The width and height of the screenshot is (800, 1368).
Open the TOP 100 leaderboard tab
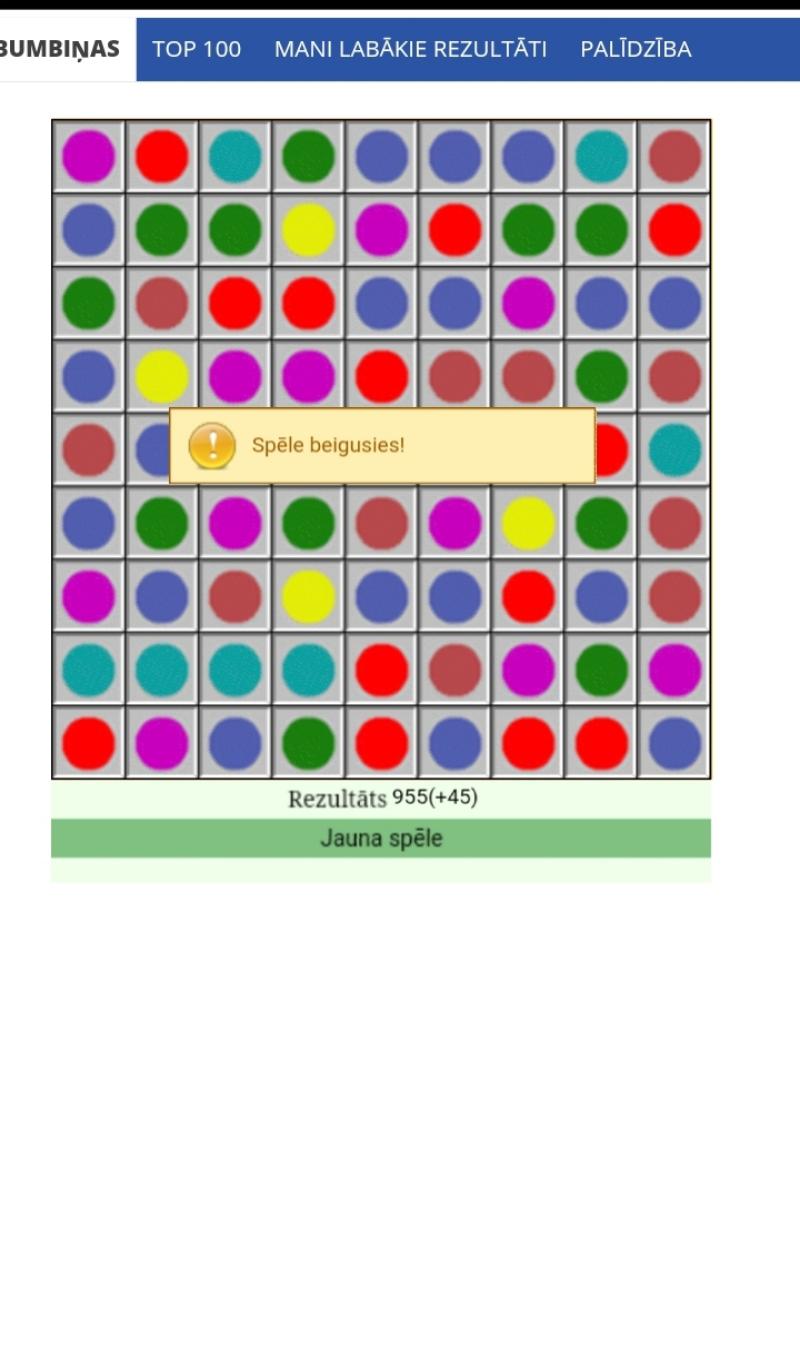pos(196,49)
